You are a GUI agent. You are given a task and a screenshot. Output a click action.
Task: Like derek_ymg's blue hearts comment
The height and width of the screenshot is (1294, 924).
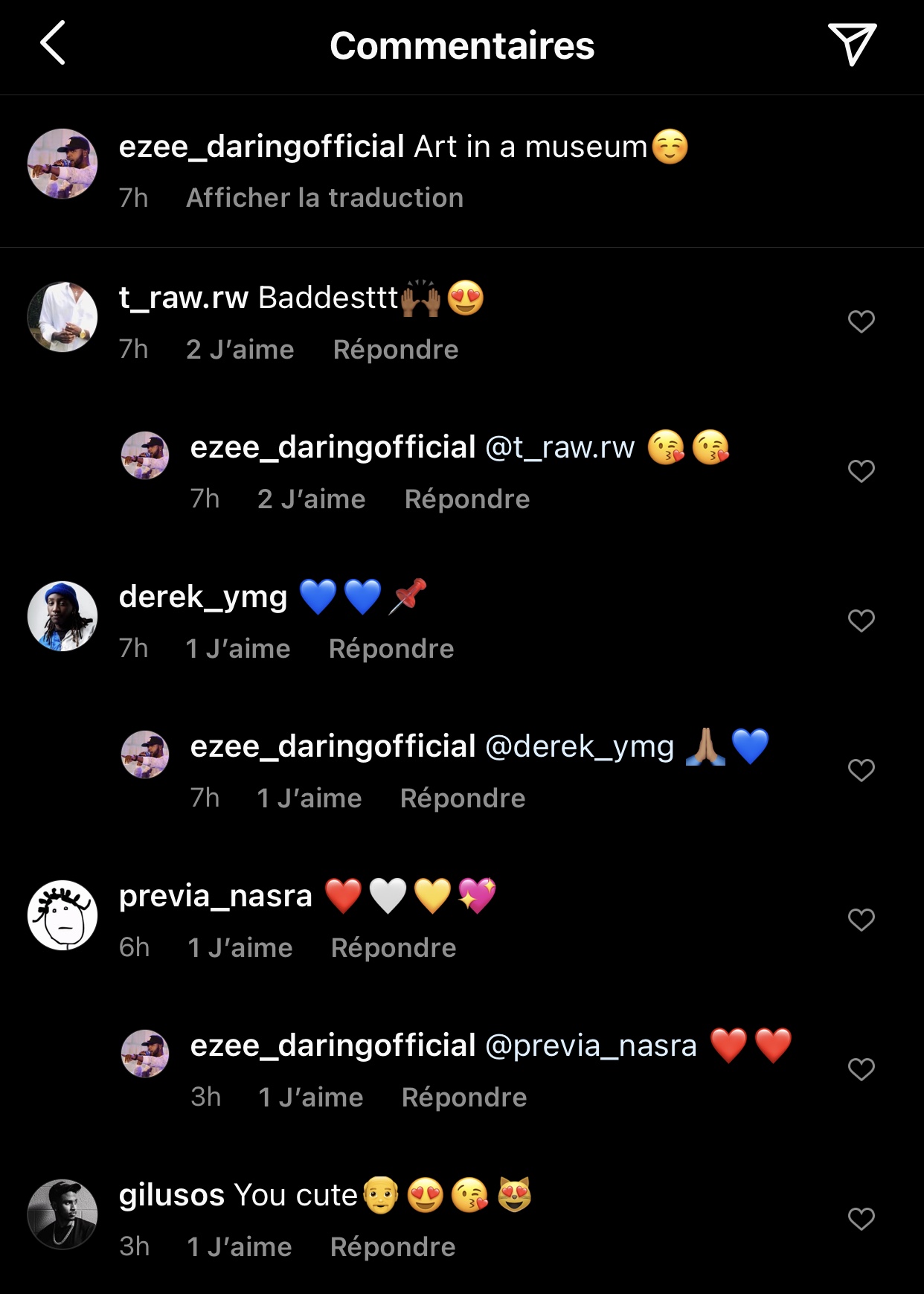coord(861,621)
